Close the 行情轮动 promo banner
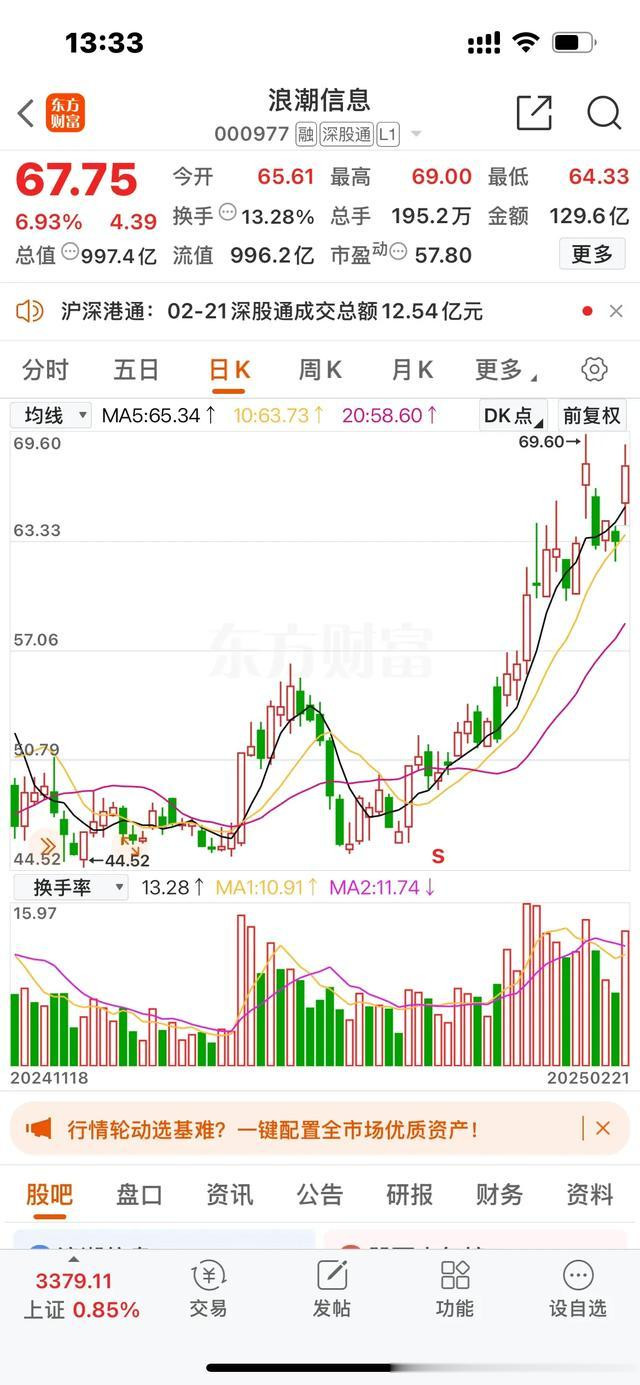Screen dimensions: 640x1385 coord(602,1128)
